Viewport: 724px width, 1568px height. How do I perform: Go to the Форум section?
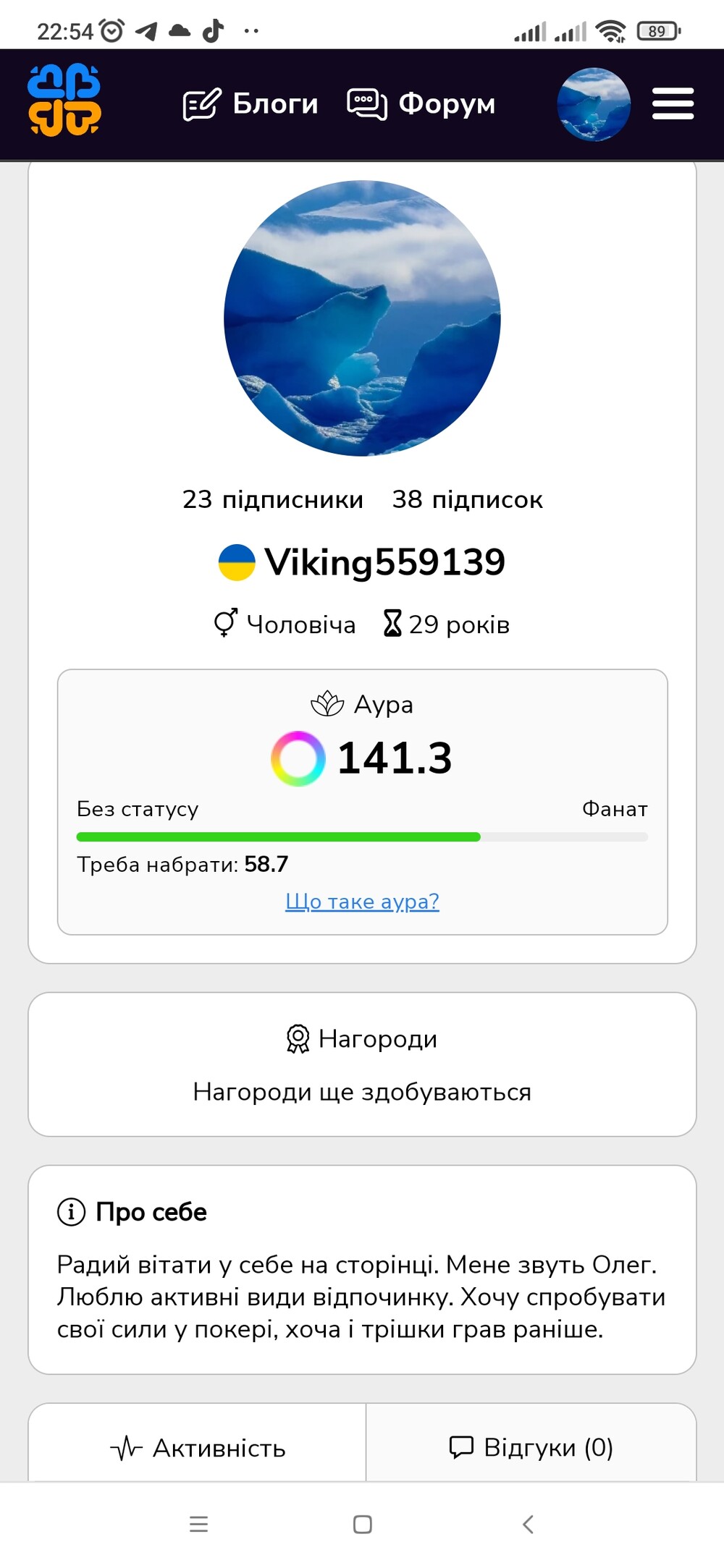pos(421,104)
